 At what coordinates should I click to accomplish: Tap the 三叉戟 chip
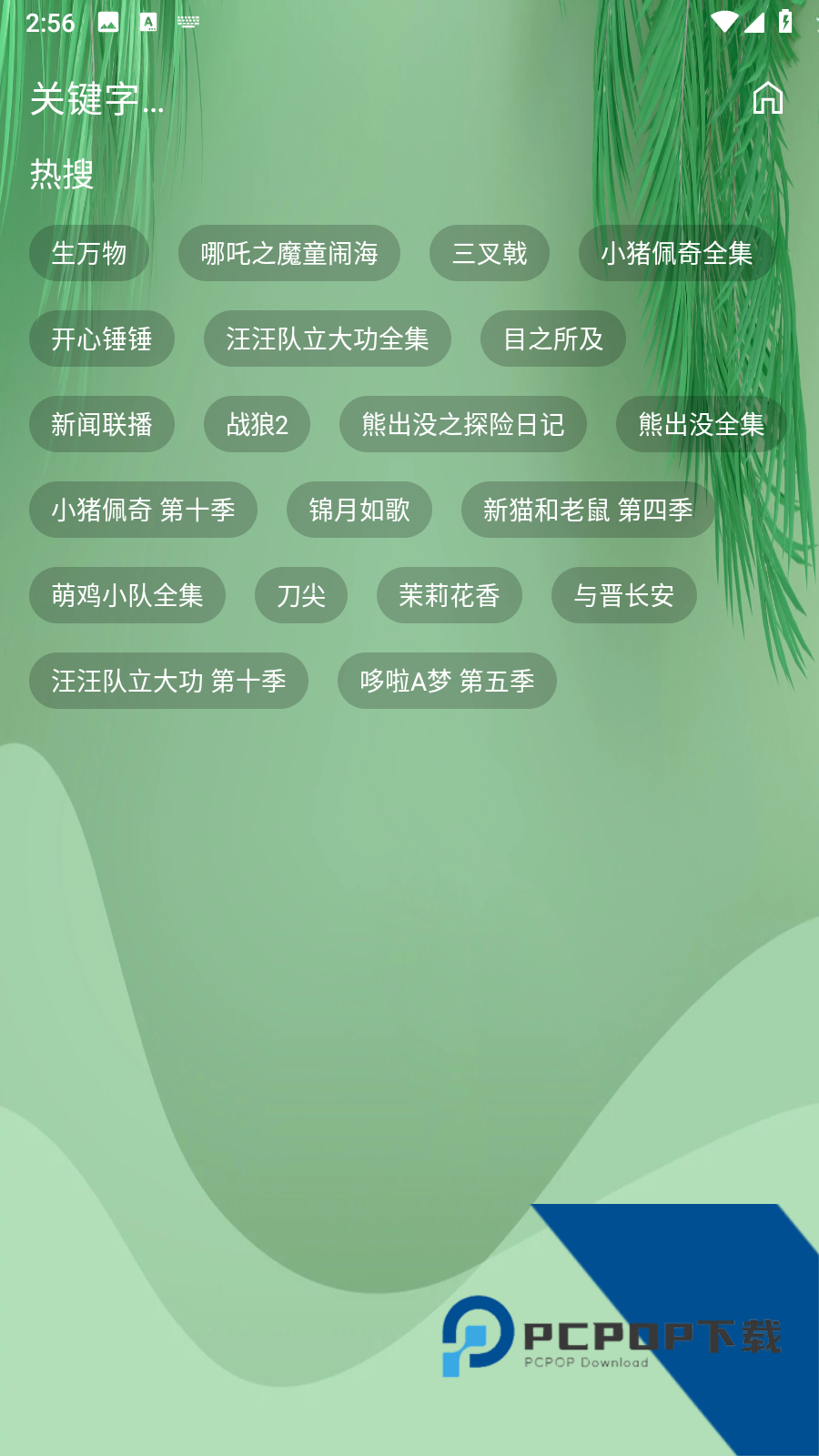tap(490, 253)
